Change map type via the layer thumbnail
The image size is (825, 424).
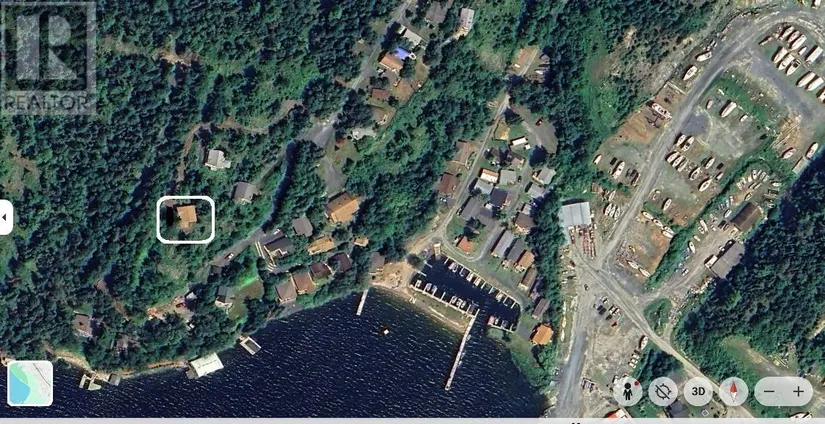click(30, 383)
